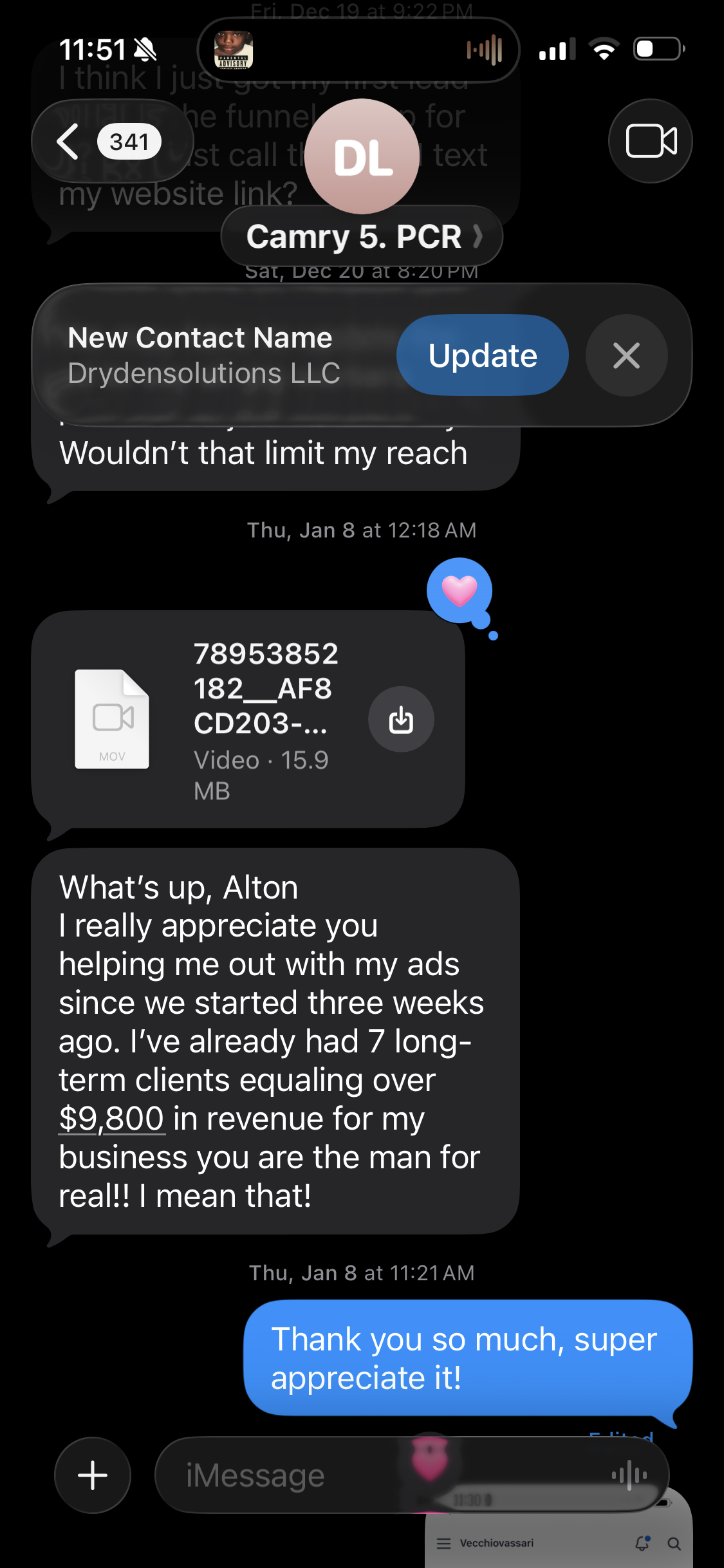Open the now playing Dynamic Island

click(x=358, y=50)
